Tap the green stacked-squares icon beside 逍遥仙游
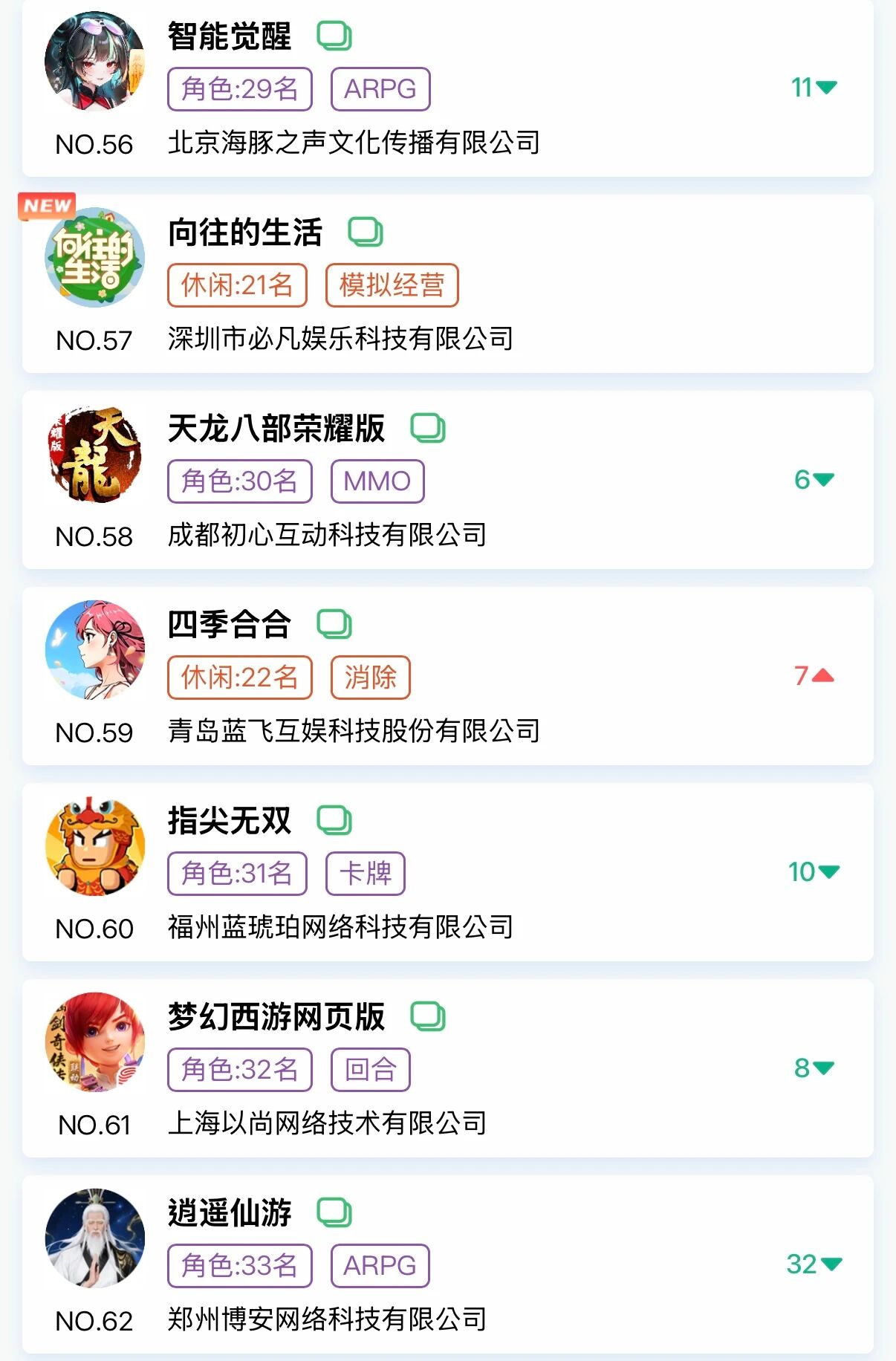 [x=334, y=1212]
